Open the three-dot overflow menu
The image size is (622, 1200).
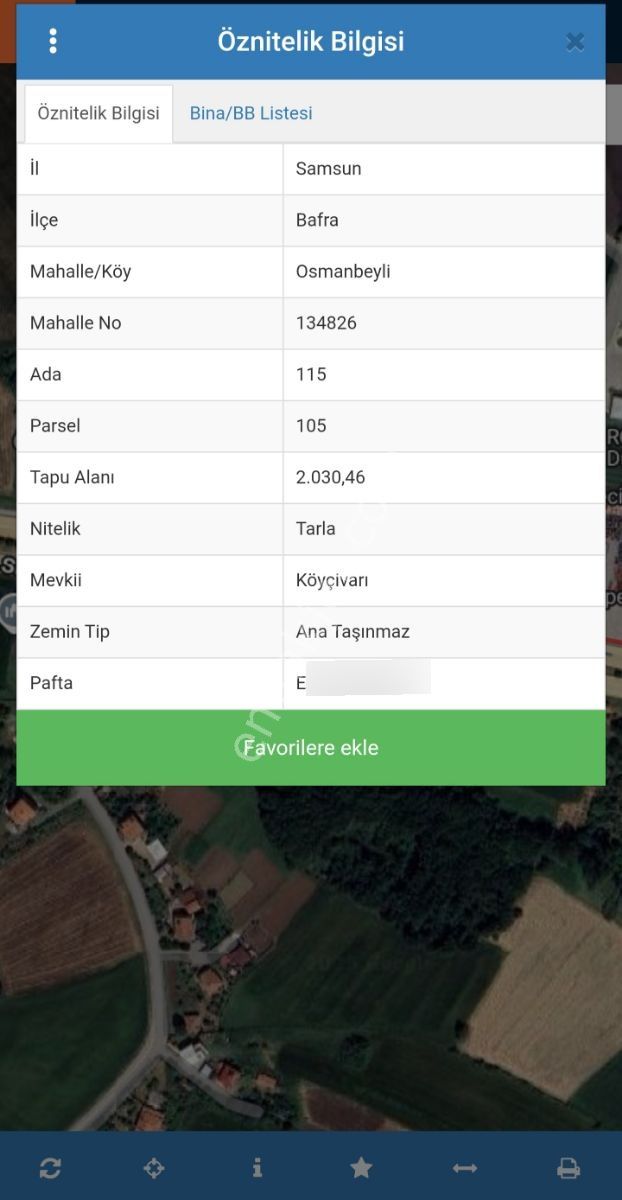53,41
